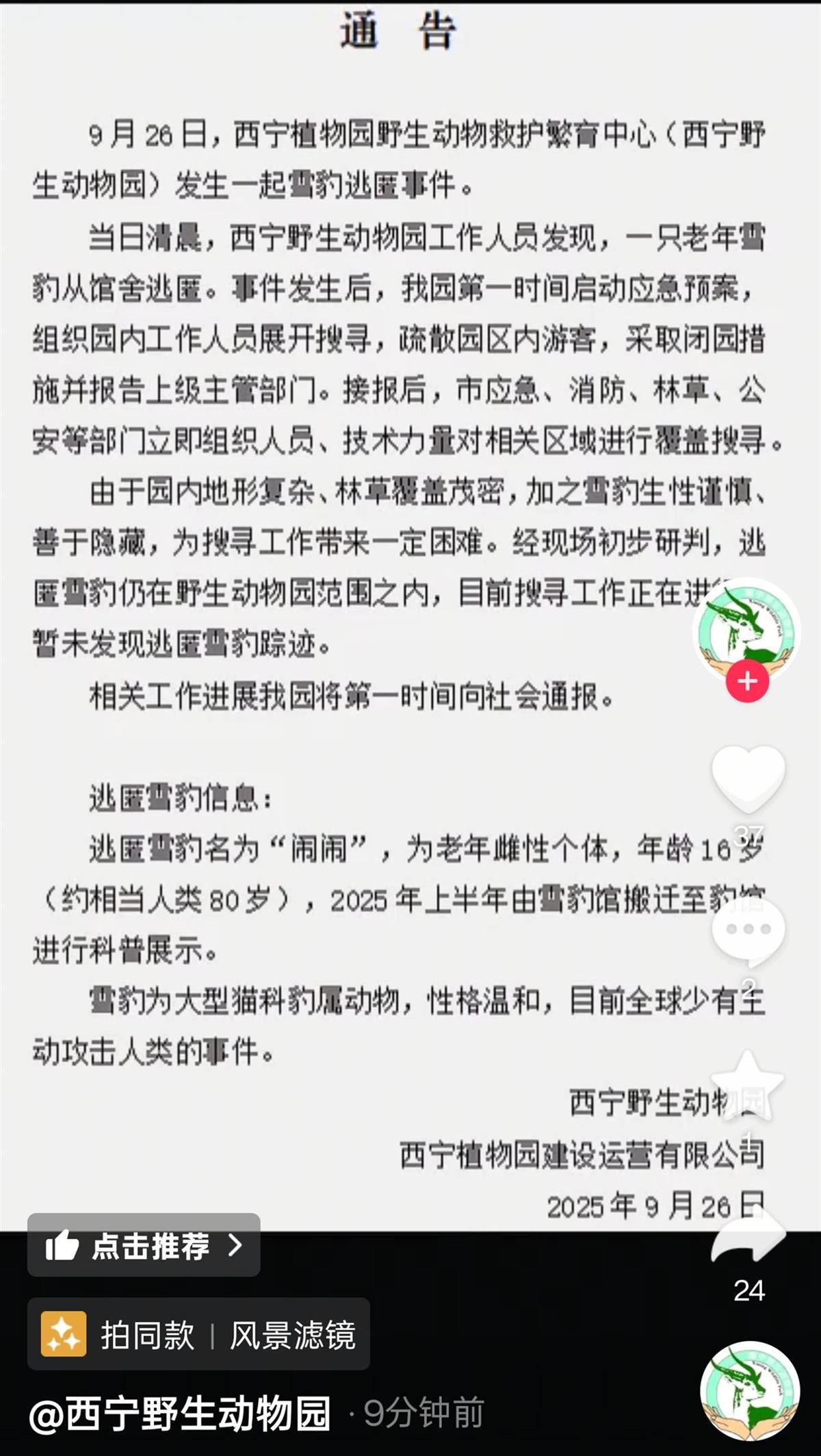821x1456 pixels.
Task: Open the author's profile avatar
Action: (746, 629)
